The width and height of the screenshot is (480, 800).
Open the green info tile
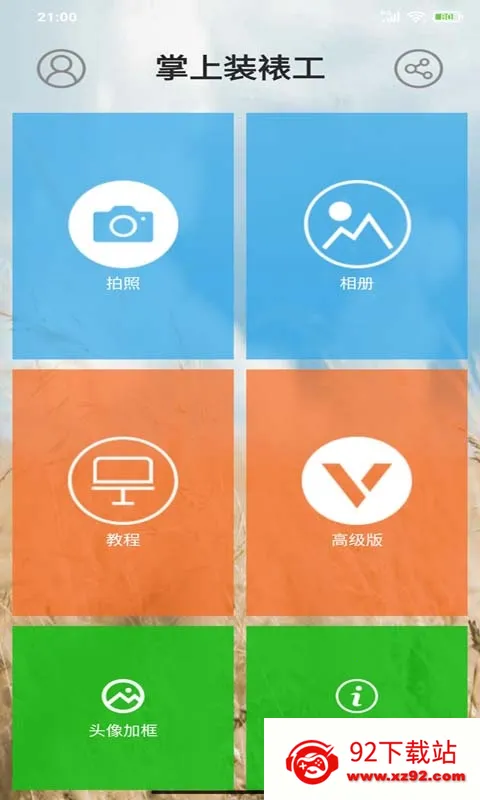click(357, 672)
